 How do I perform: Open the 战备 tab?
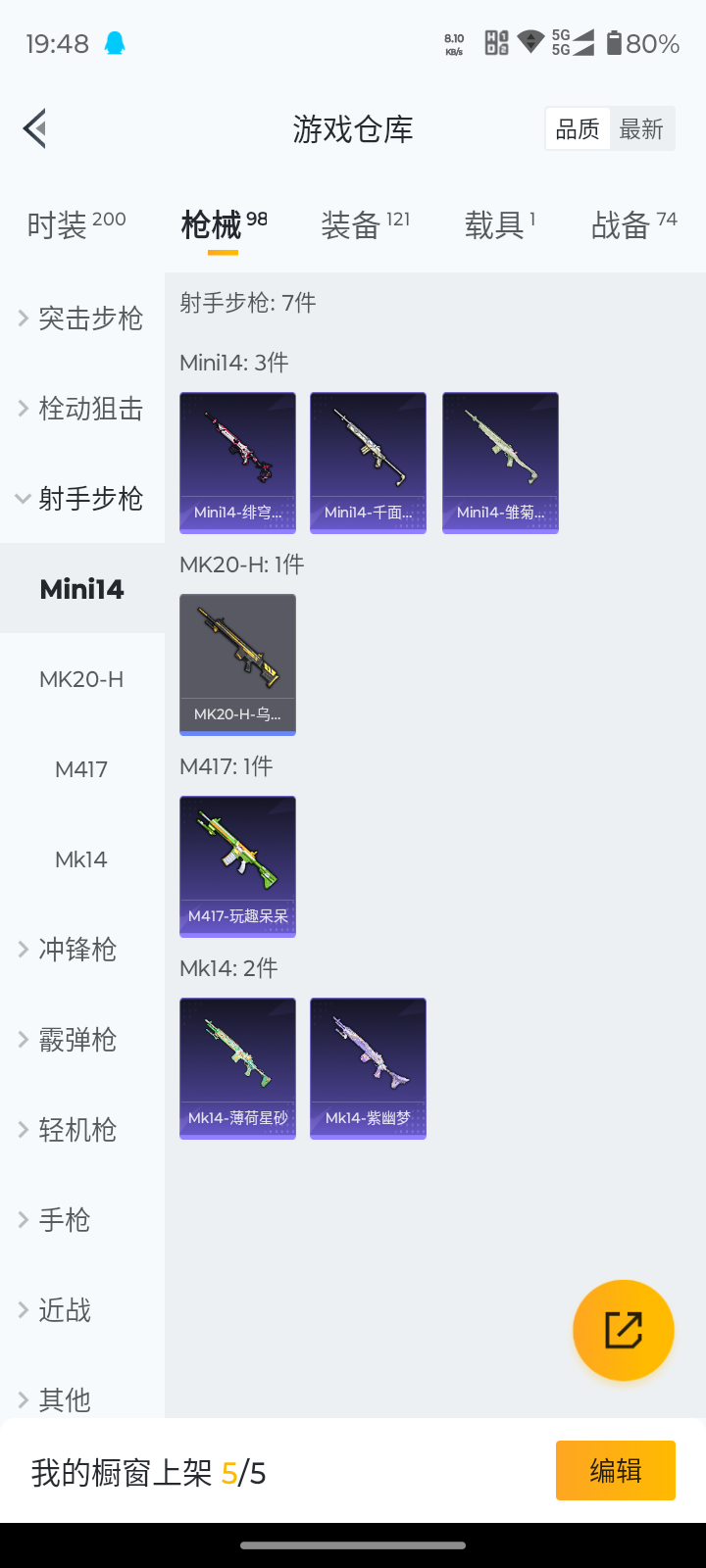click(x=633, y=225)
